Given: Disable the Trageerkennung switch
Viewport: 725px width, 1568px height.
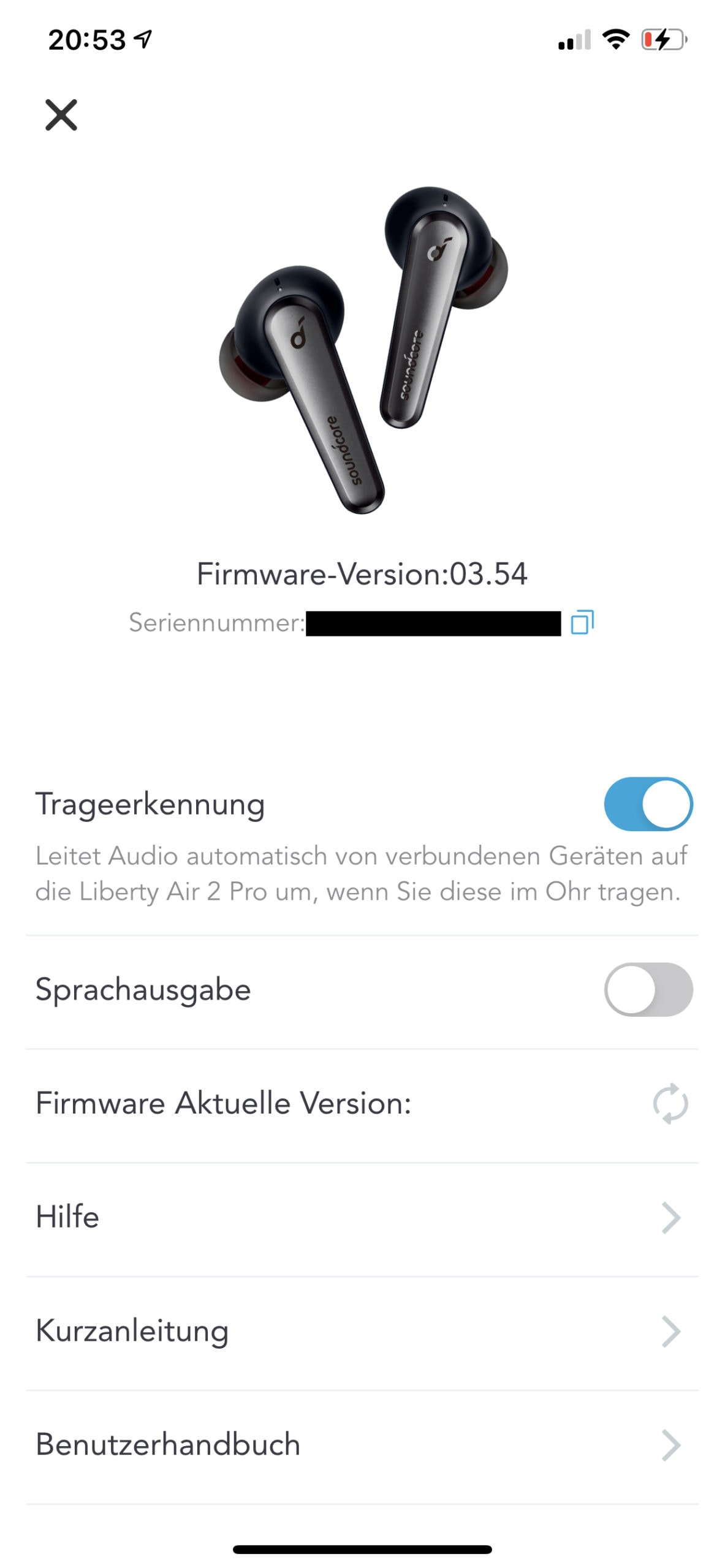Looking at the screenshot, I should (648, 804).
